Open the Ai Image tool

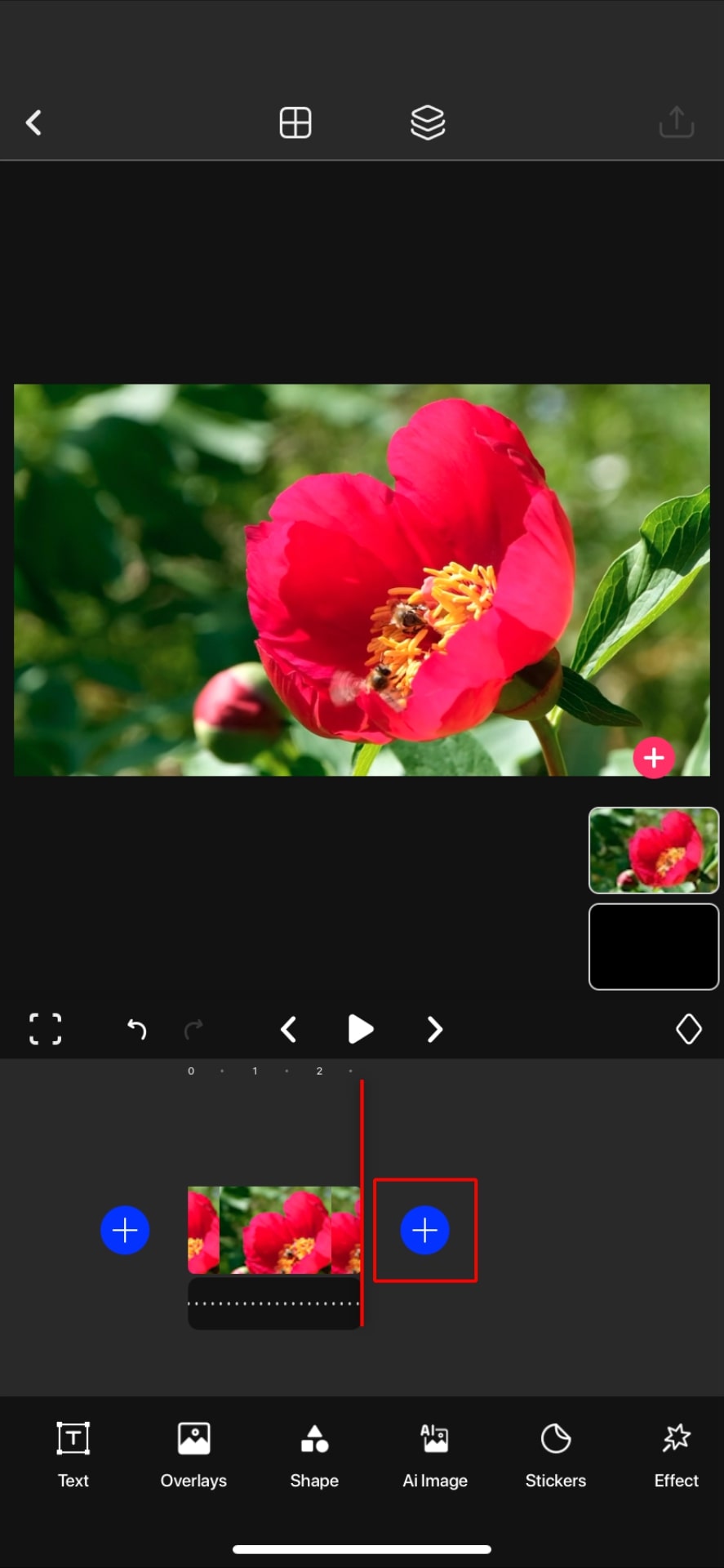[435, 1455]
